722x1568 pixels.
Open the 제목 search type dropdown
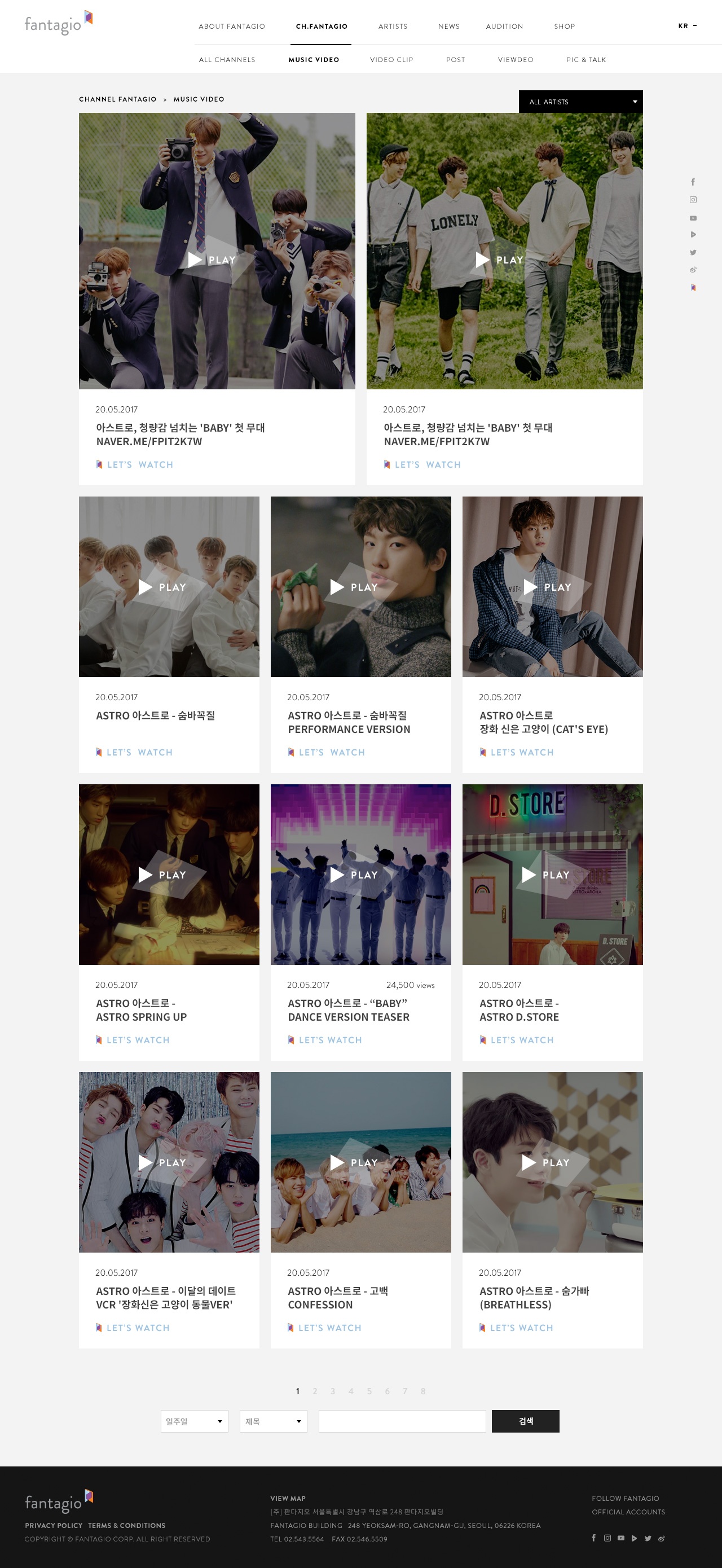[274, 1421]
